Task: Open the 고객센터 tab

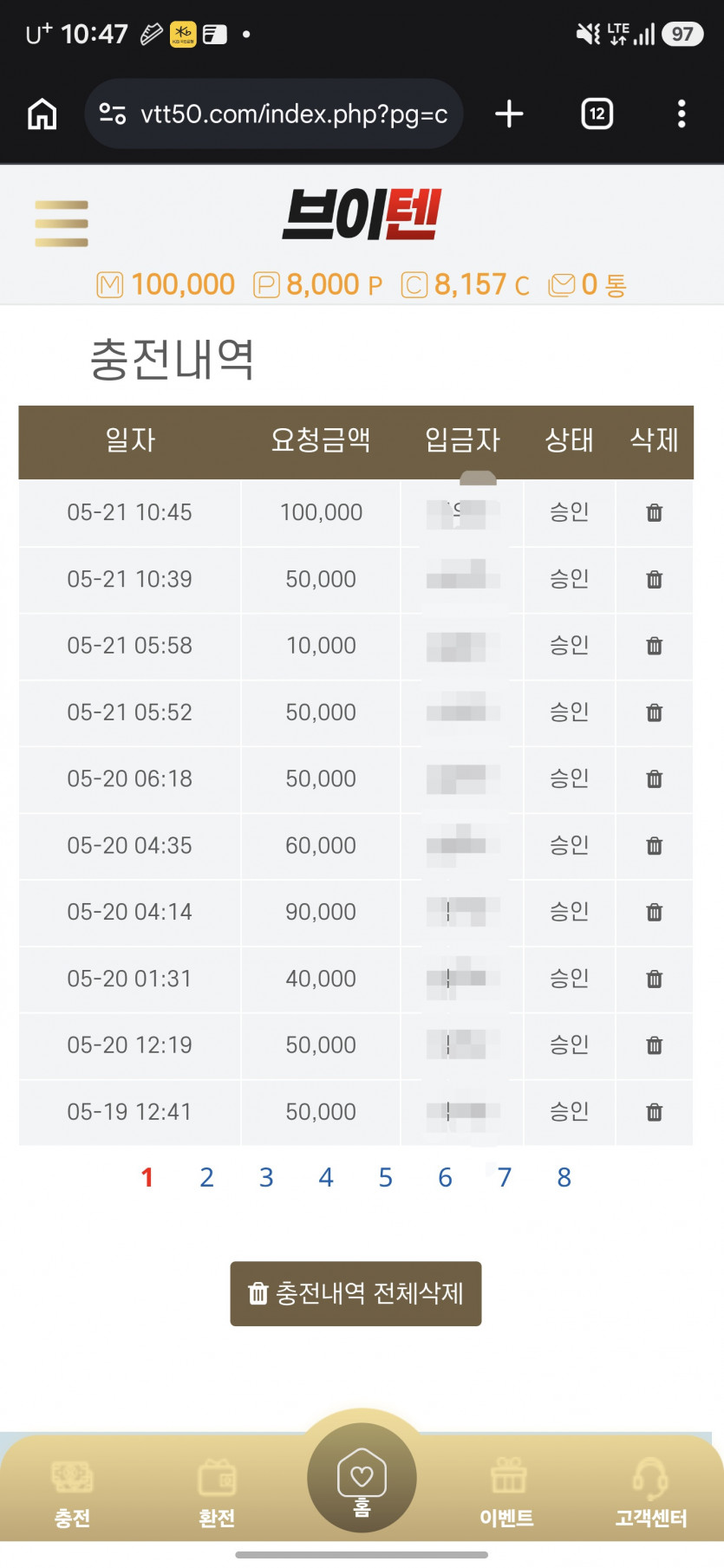Action: pos(651,1493)
